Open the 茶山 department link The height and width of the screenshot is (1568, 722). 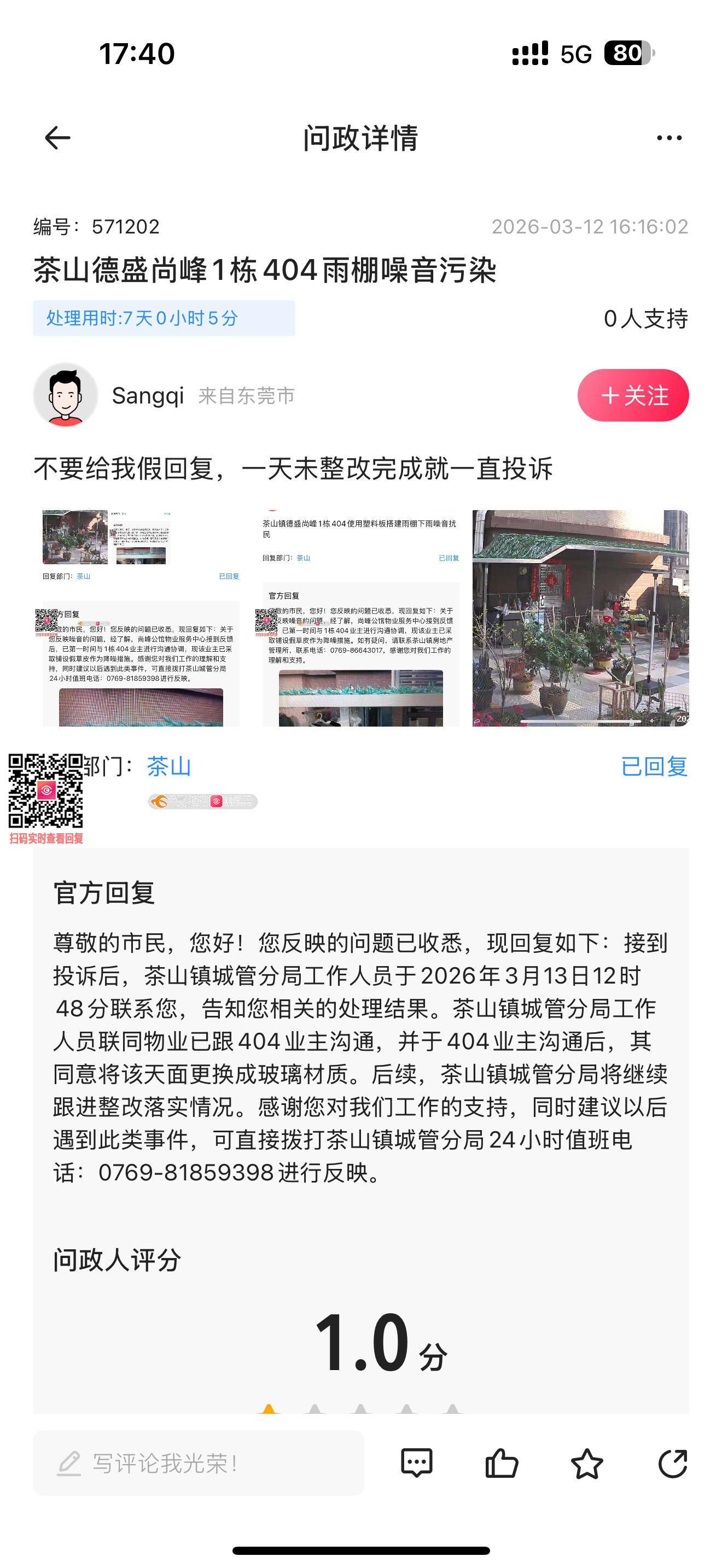point(168,767)
